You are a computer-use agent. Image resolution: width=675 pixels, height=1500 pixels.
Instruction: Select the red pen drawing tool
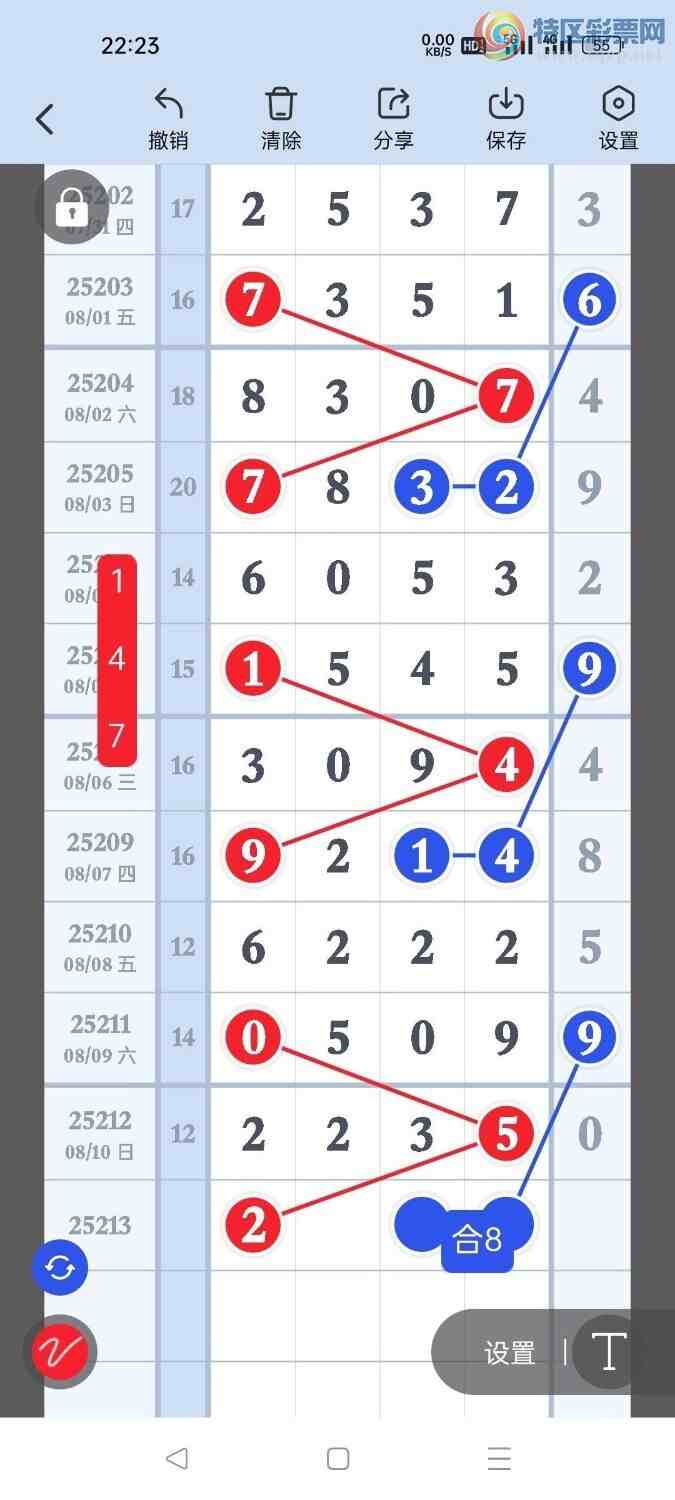point(60,1351)
